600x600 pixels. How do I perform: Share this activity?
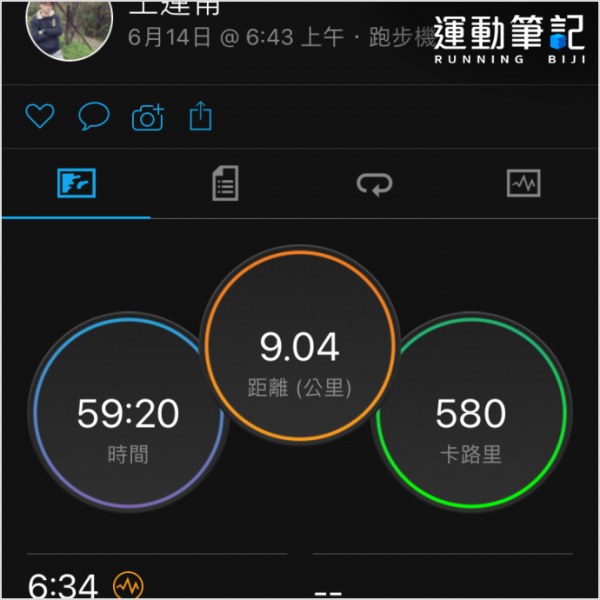[x=201, y=117]
